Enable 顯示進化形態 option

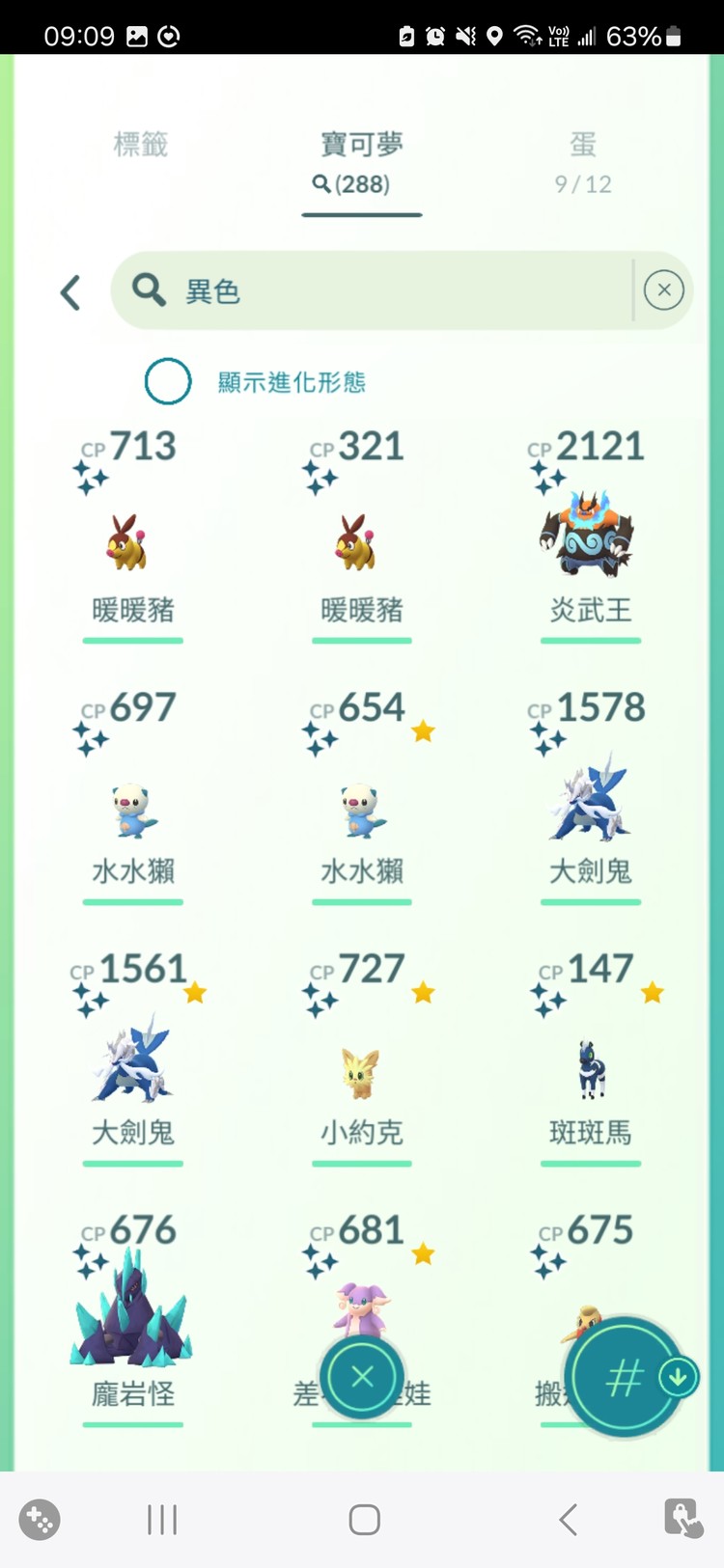[x=168, y=382]
